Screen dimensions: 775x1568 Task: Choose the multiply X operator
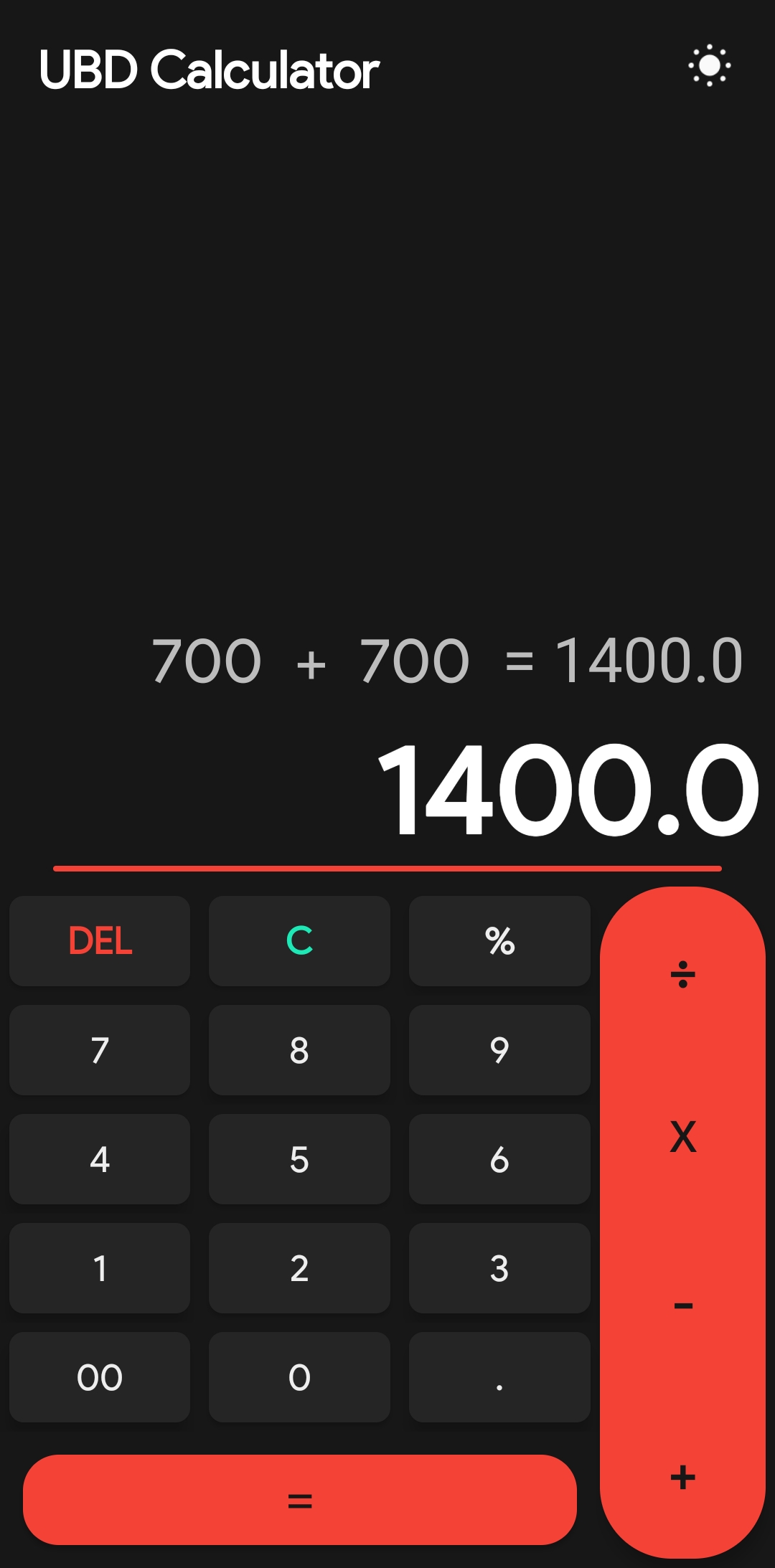pos(682,1137)
